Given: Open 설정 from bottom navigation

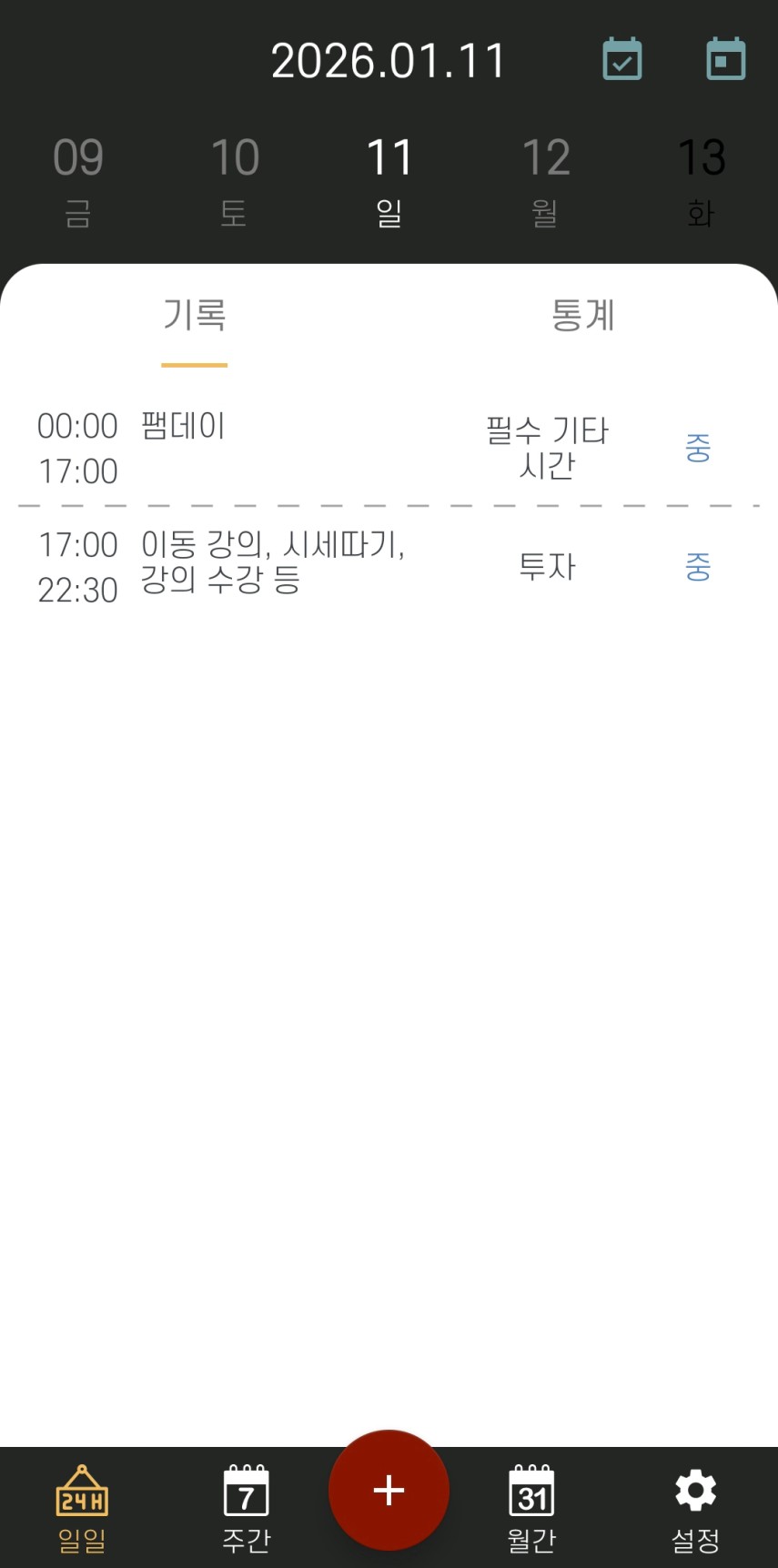Looking at the screenshot, I should [696, 1508].
